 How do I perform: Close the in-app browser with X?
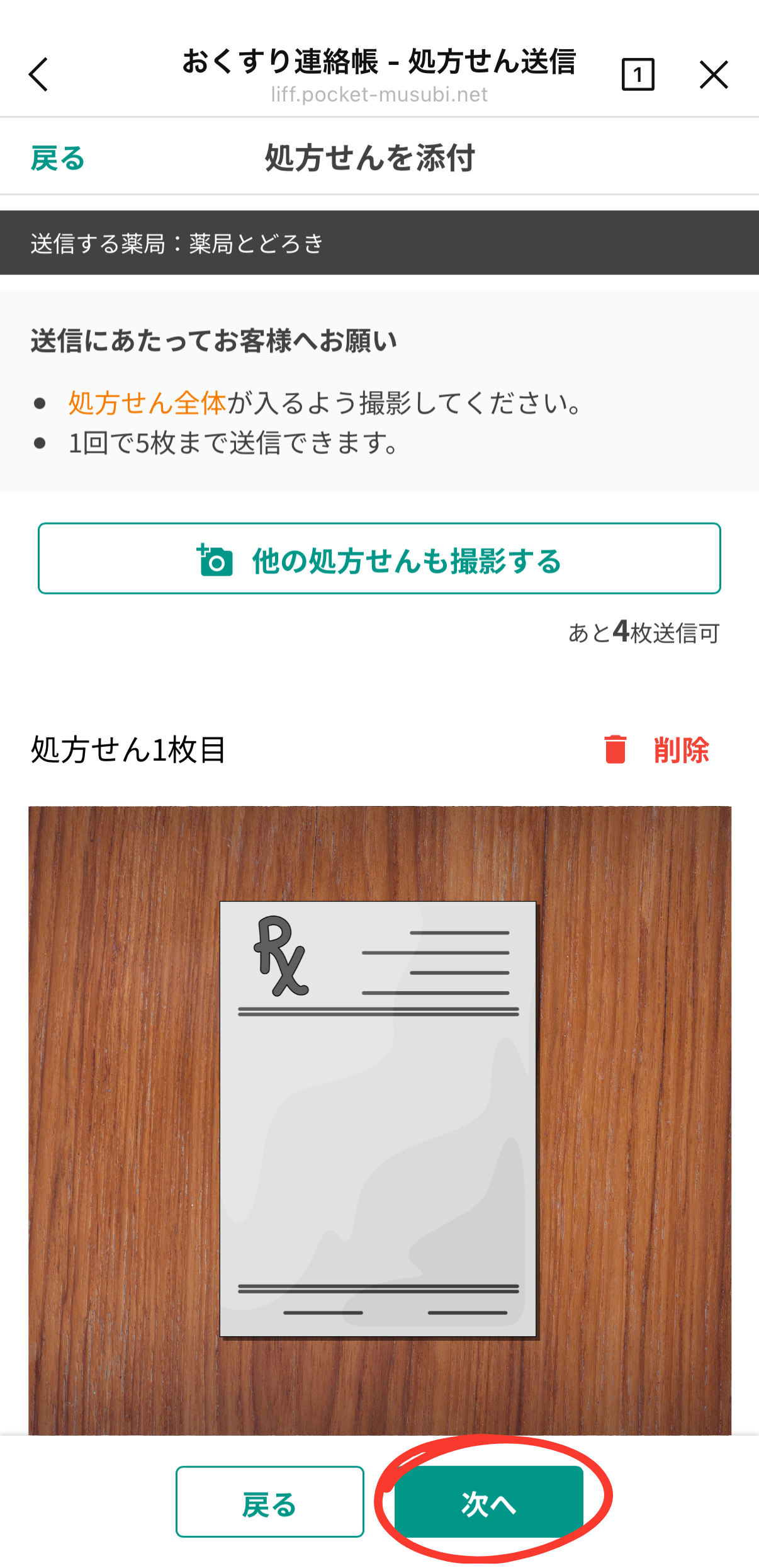714,75
